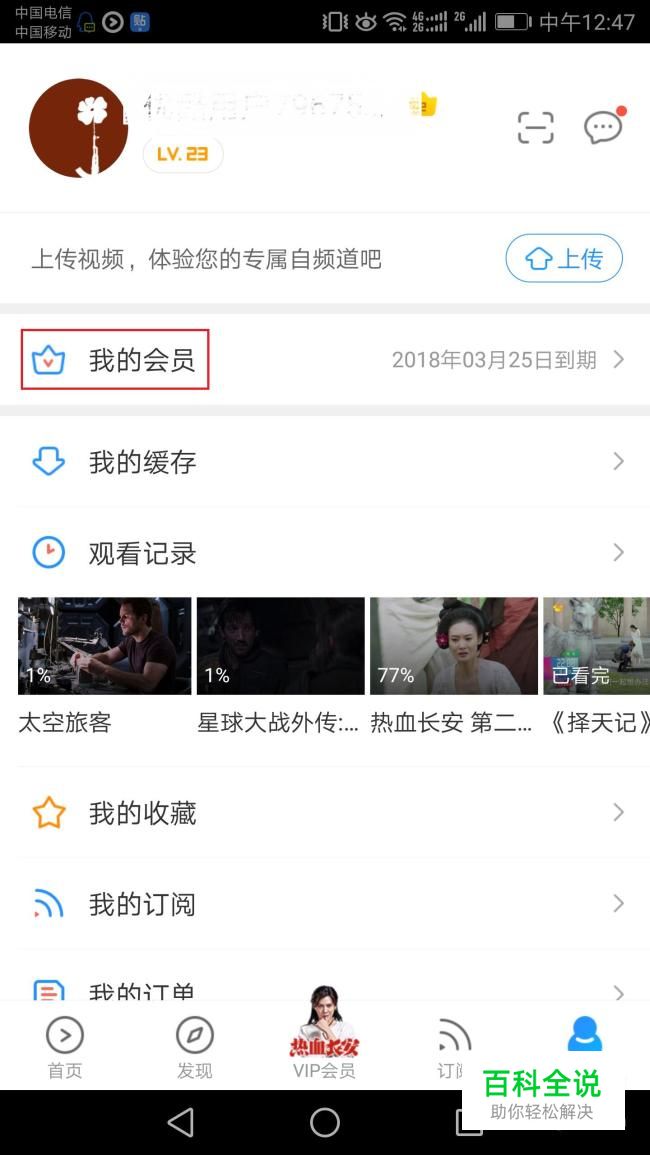Open the scan QR code icon
The image size is (650, 1155).
click(535, 128)
